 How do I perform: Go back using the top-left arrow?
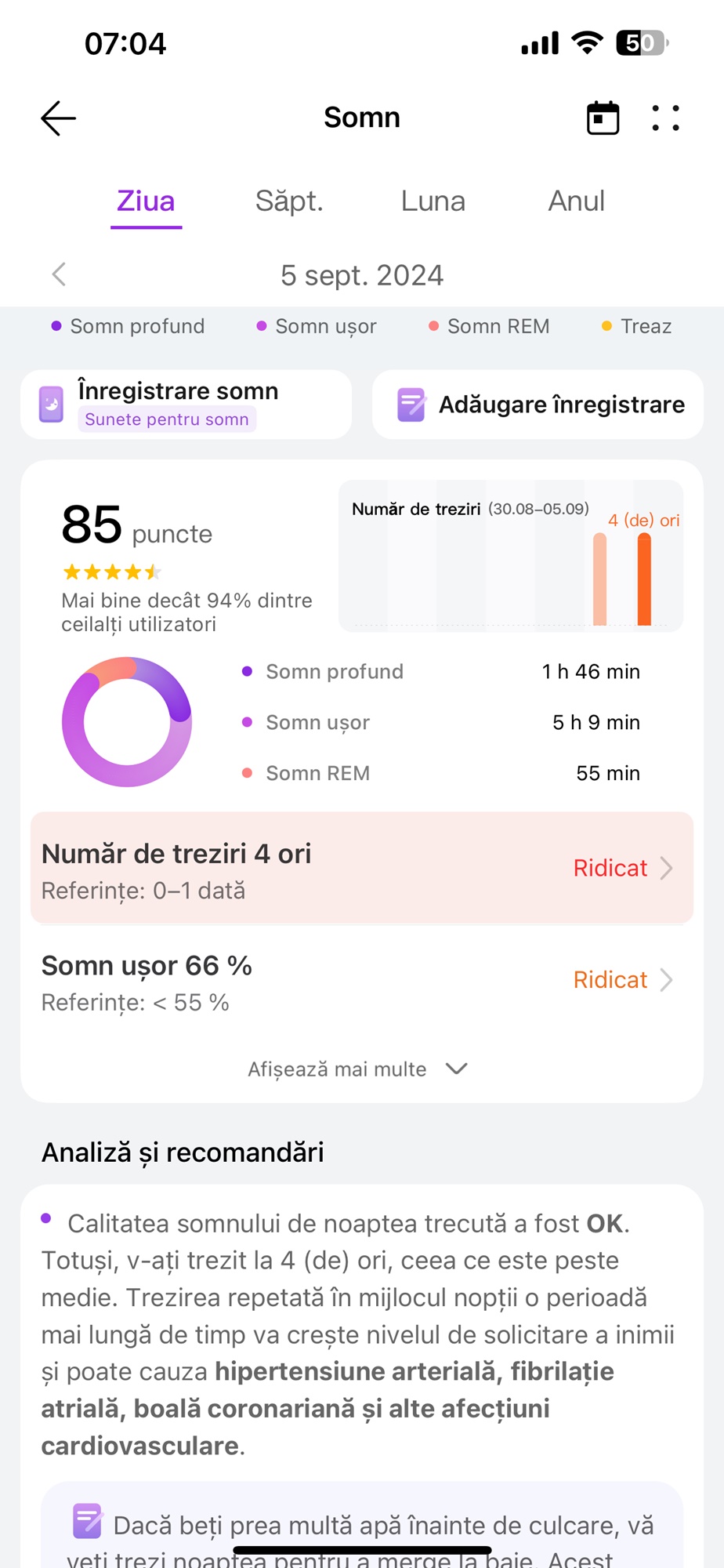[58, 118]
